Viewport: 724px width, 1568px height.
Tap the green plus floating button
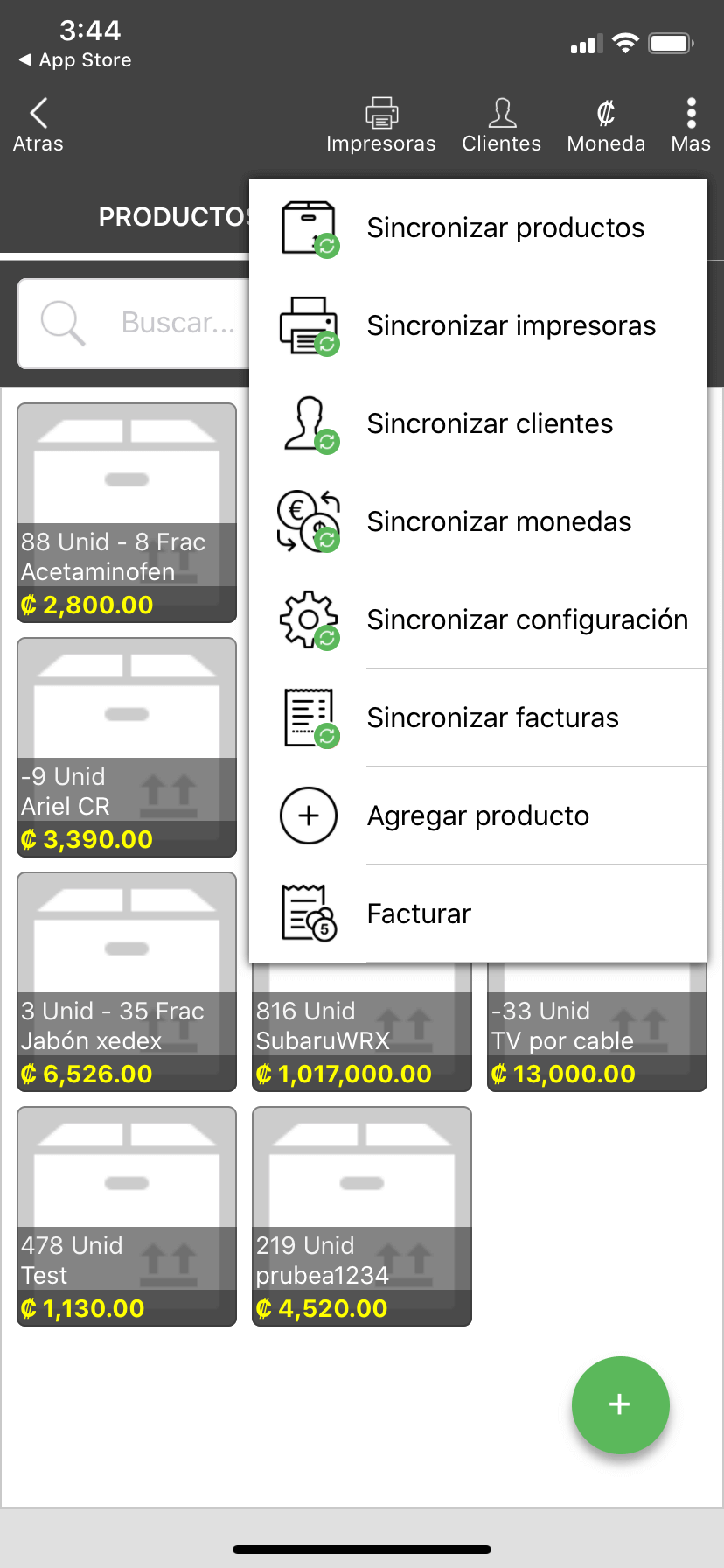click(x=620, y=1404)
